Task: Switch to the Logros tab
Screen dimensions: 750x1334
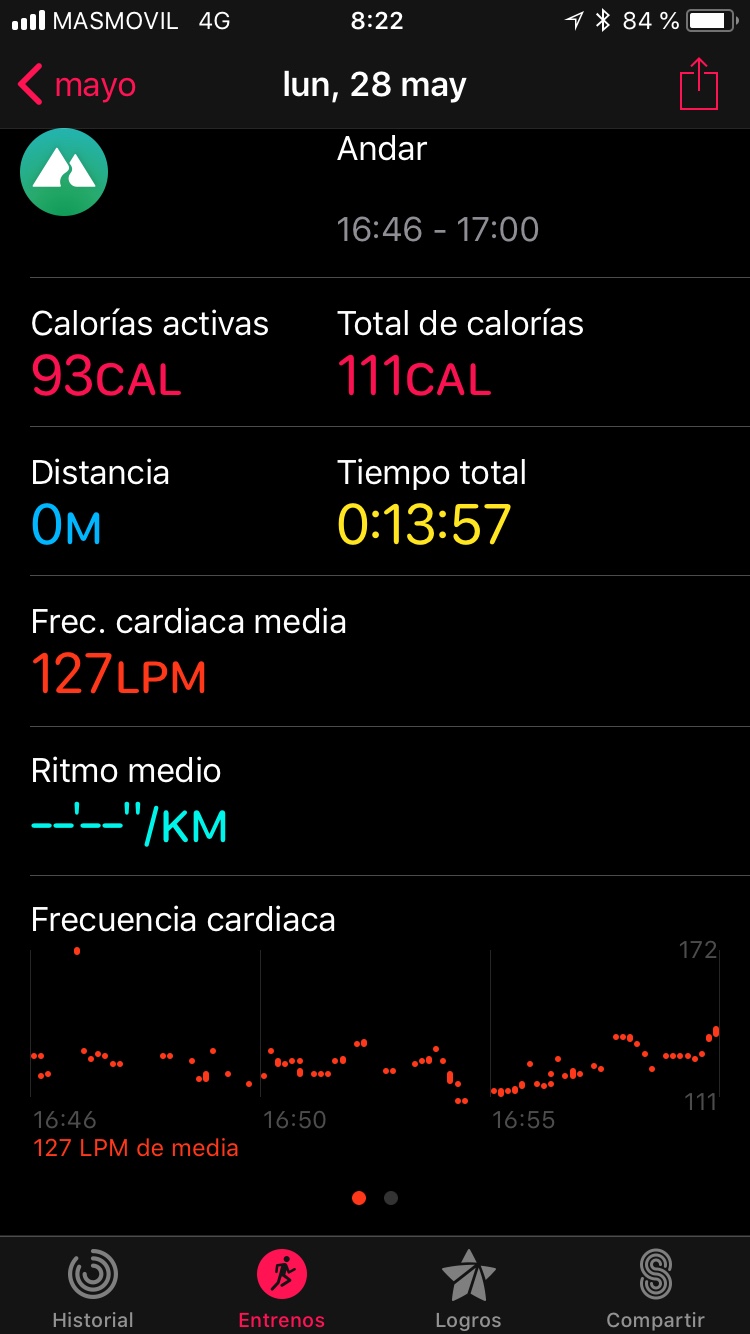Action: (468, 1288)
